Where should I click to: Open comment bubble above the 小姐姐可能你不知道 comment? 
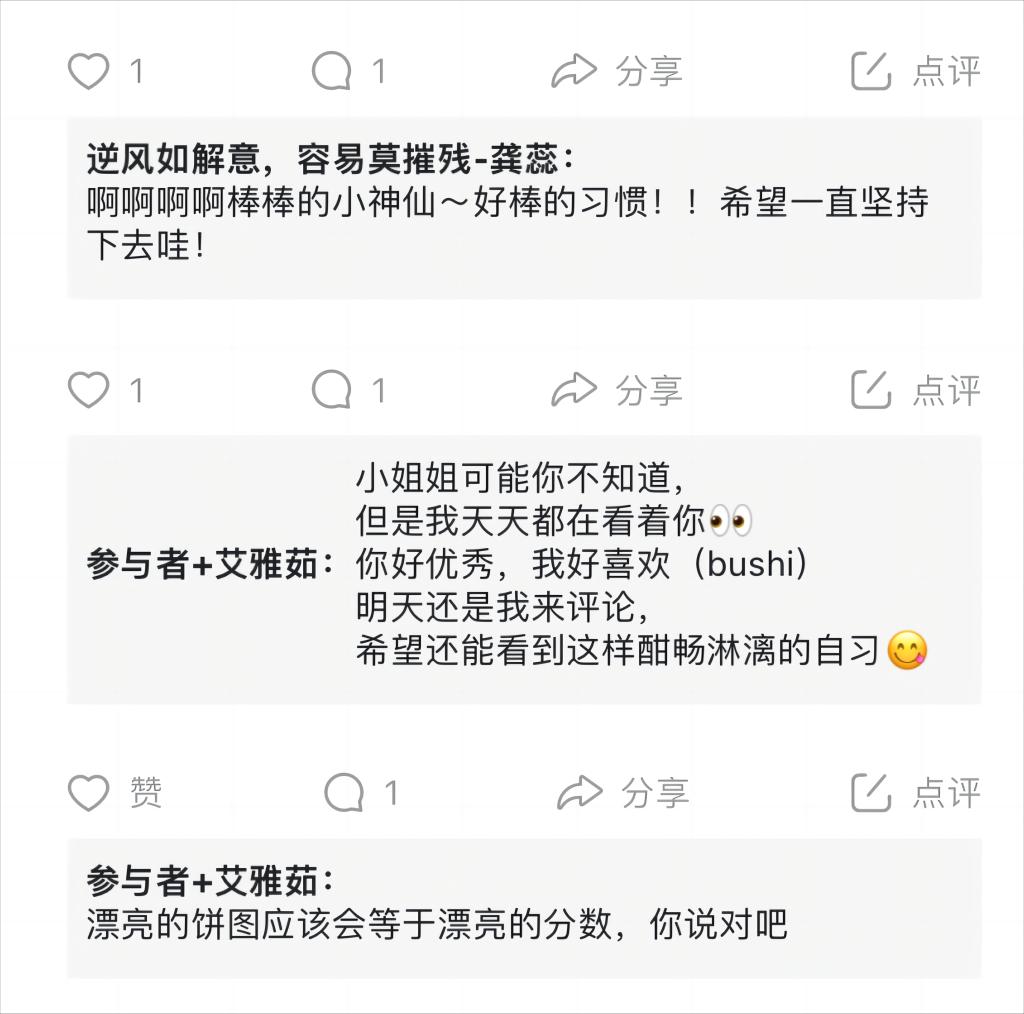pos(332,390)
